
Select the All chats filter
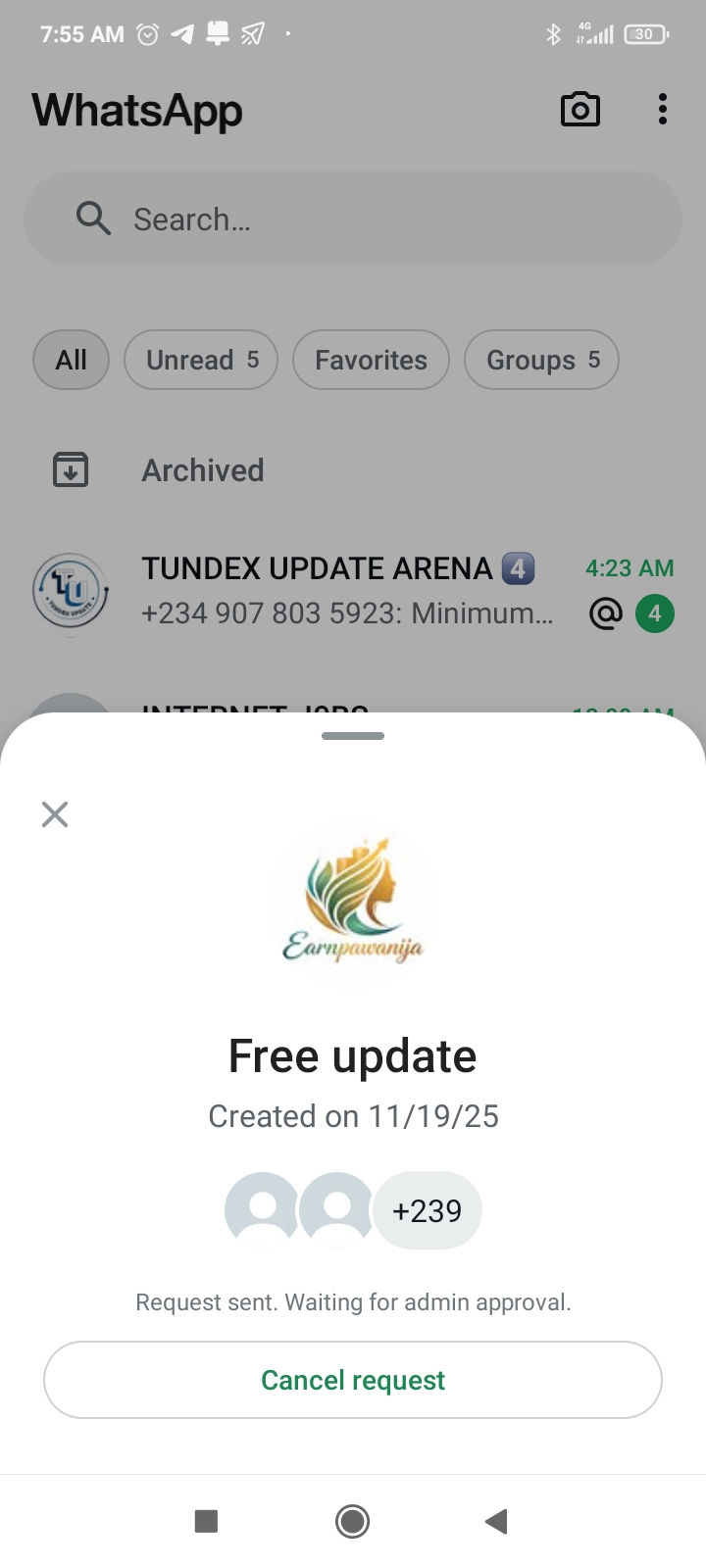click(x=71, y=360)
